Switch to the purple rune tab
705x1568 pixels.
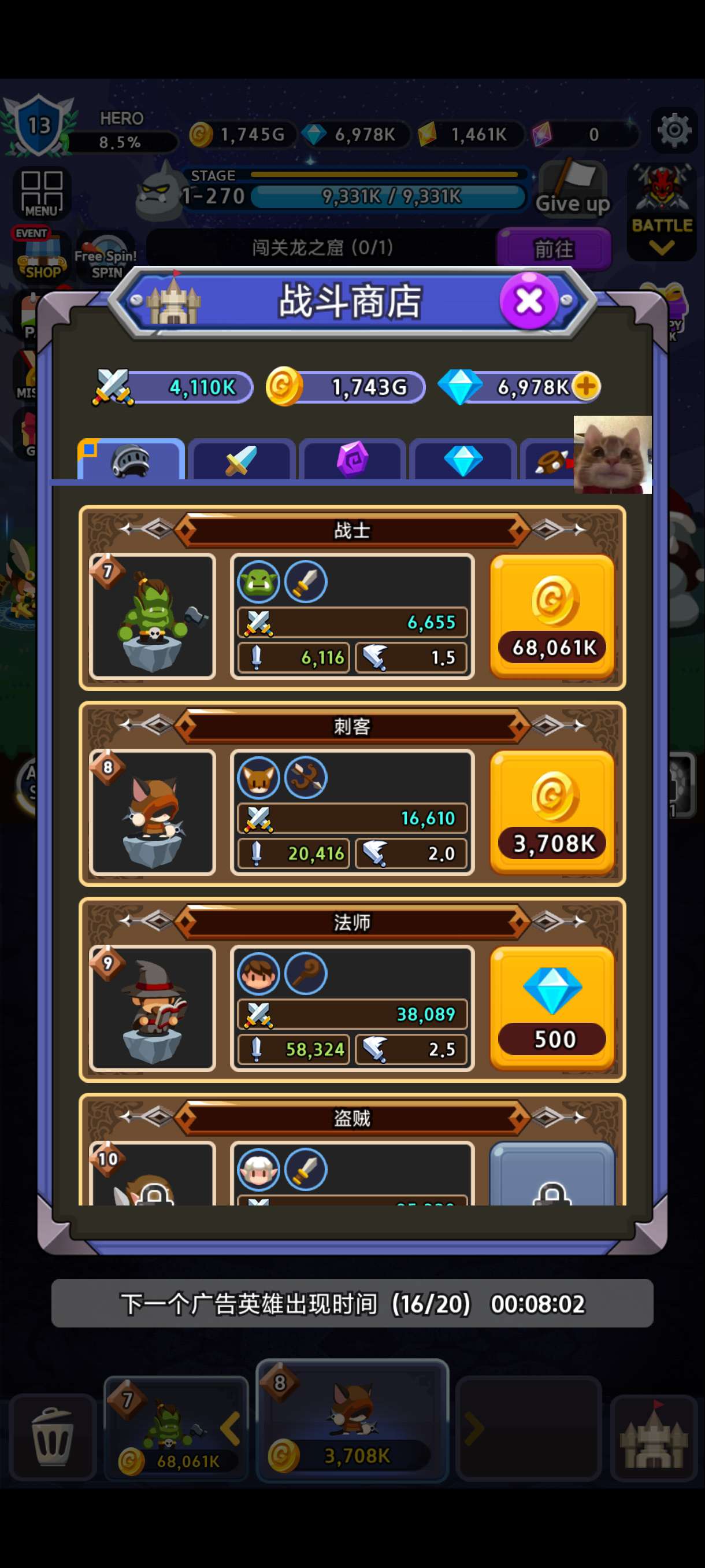tap(352, 460)
